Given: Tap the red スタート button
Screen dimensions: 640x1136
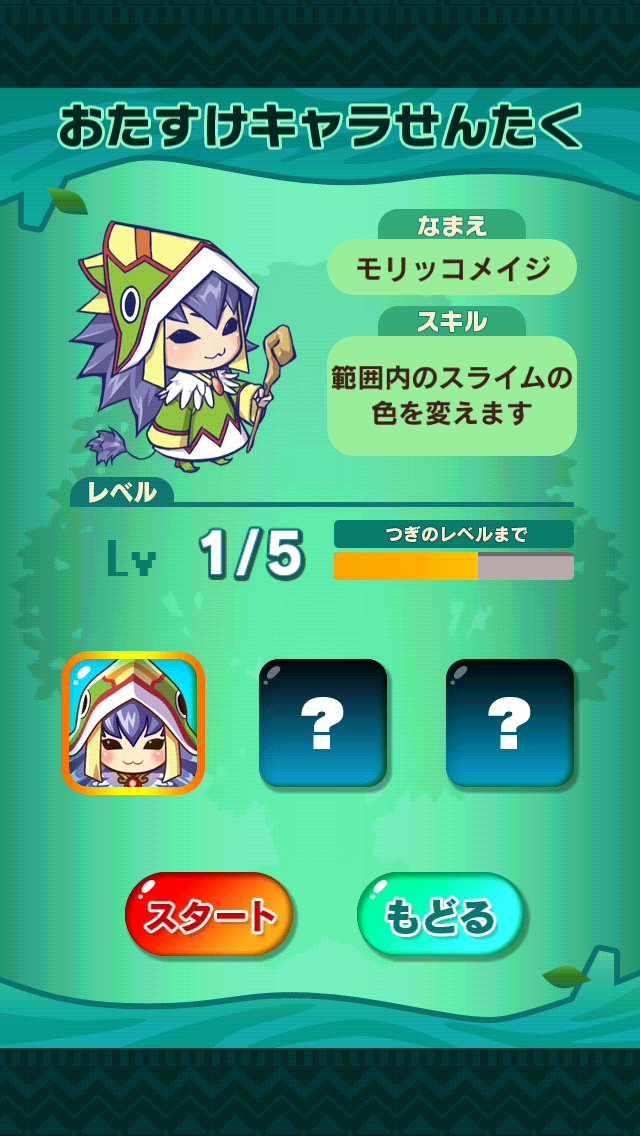Looking at the screenshot, I should pyautogui.click(x=210, y=914).
